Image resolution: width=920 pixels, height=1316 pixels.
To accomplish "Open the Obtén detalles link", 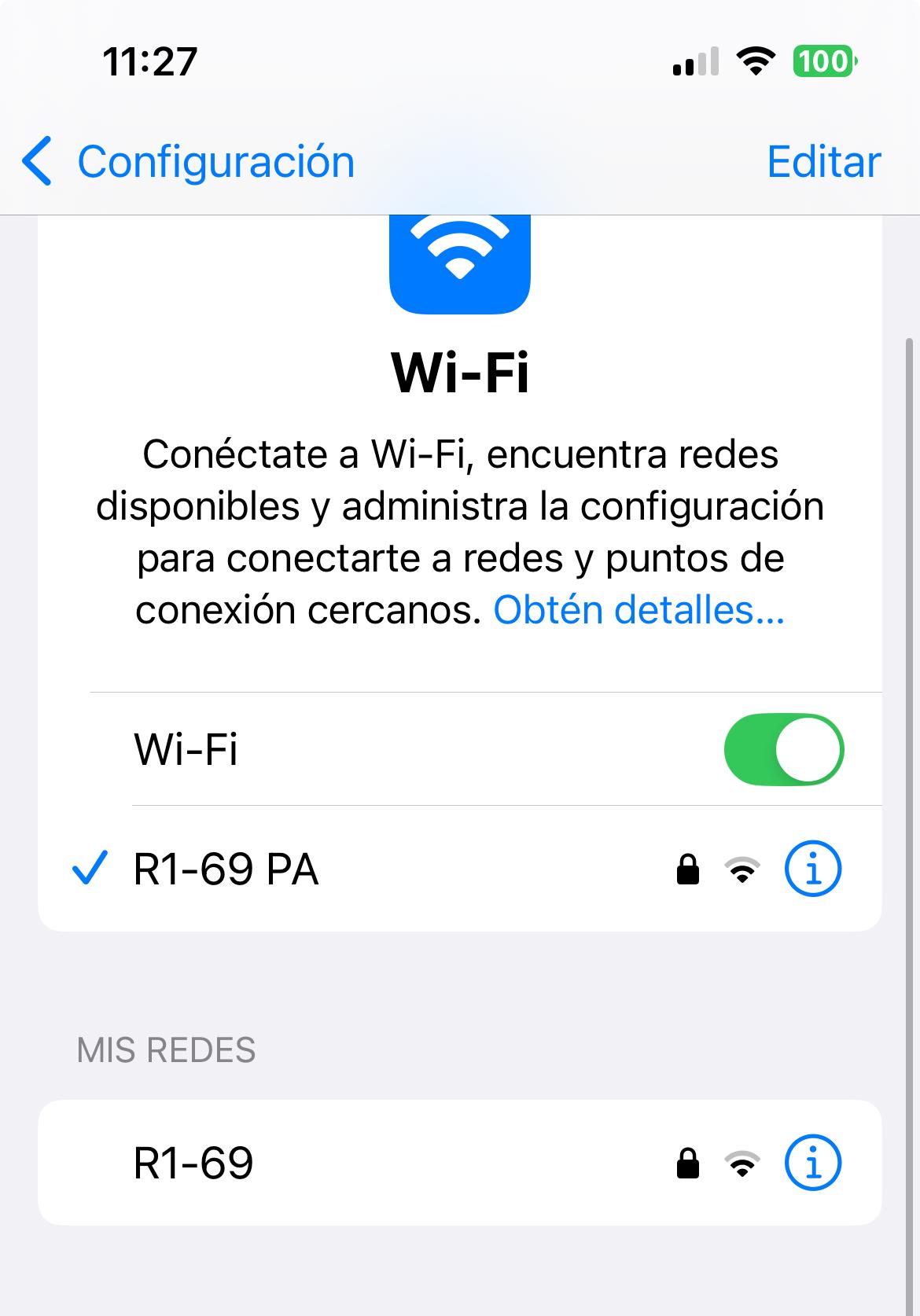I will 638,610.
